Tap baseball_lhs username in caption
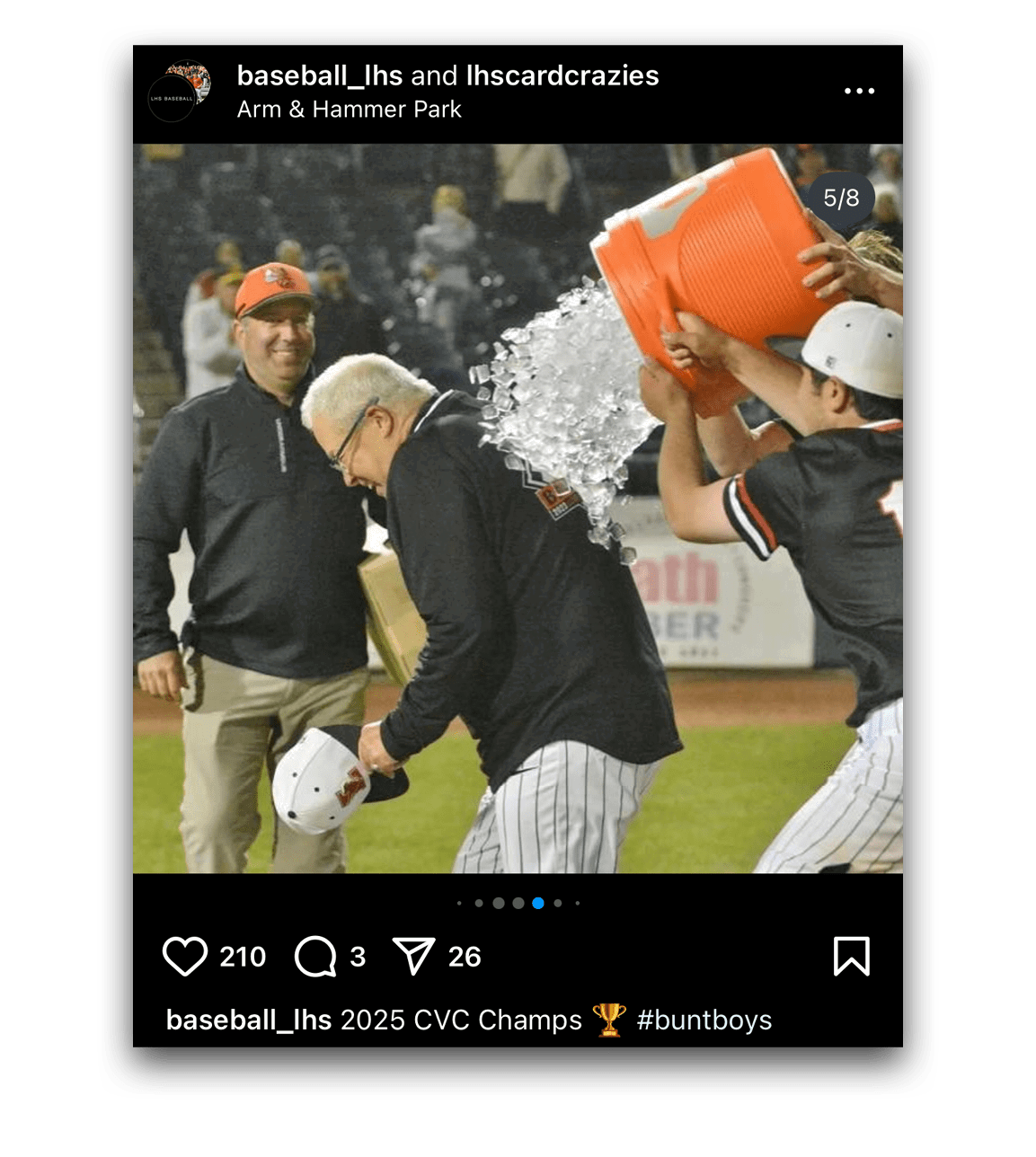Viewport: 1036px width, 1157px height. click(x=249, y=1020)
